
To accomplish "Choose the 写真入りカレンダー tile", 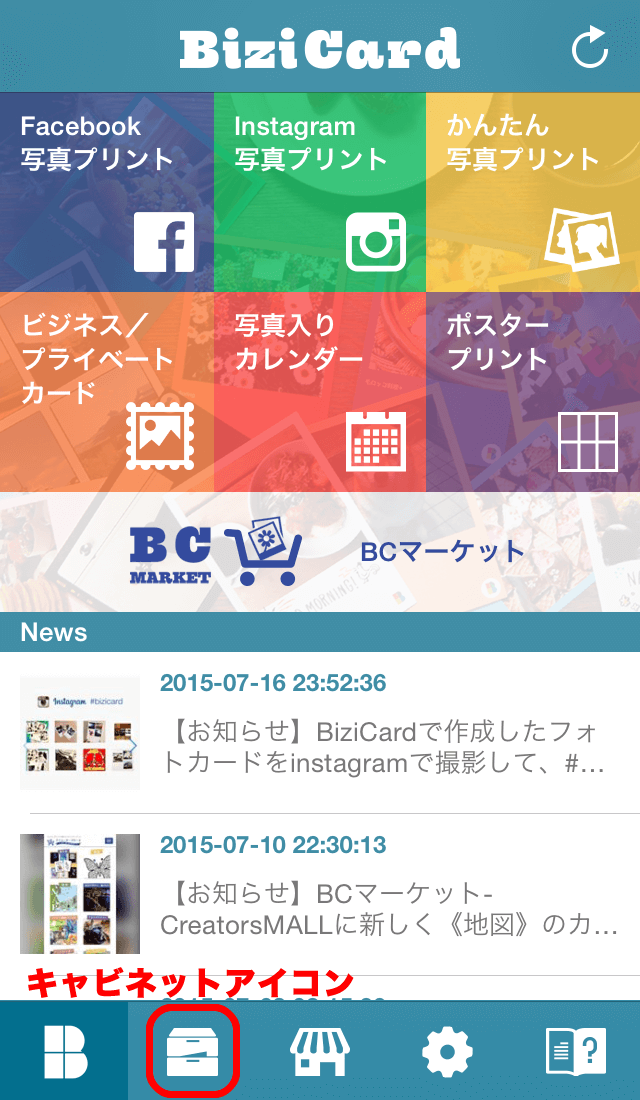I will tap(320, 392).
